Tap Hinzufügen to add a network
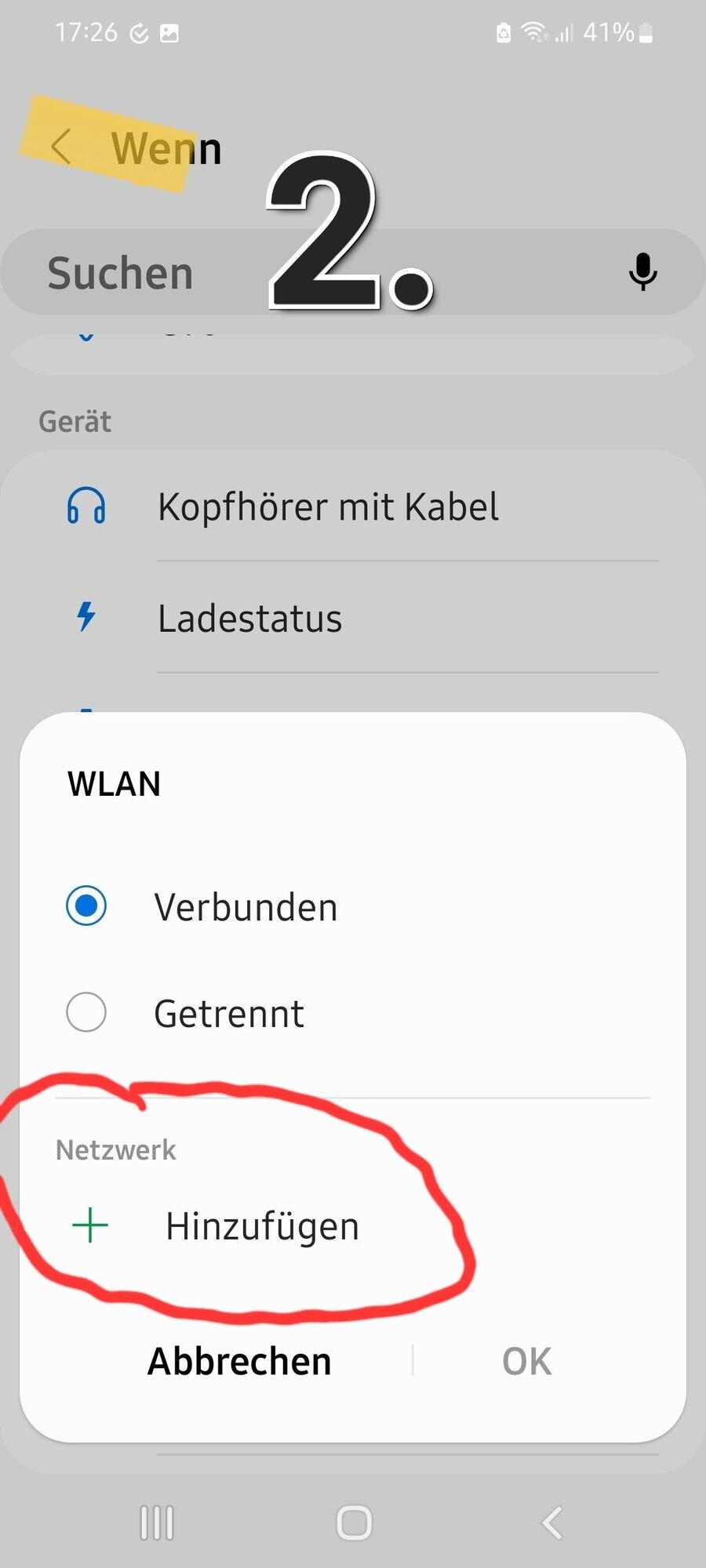The image size is (706, 1568). 261,1226
